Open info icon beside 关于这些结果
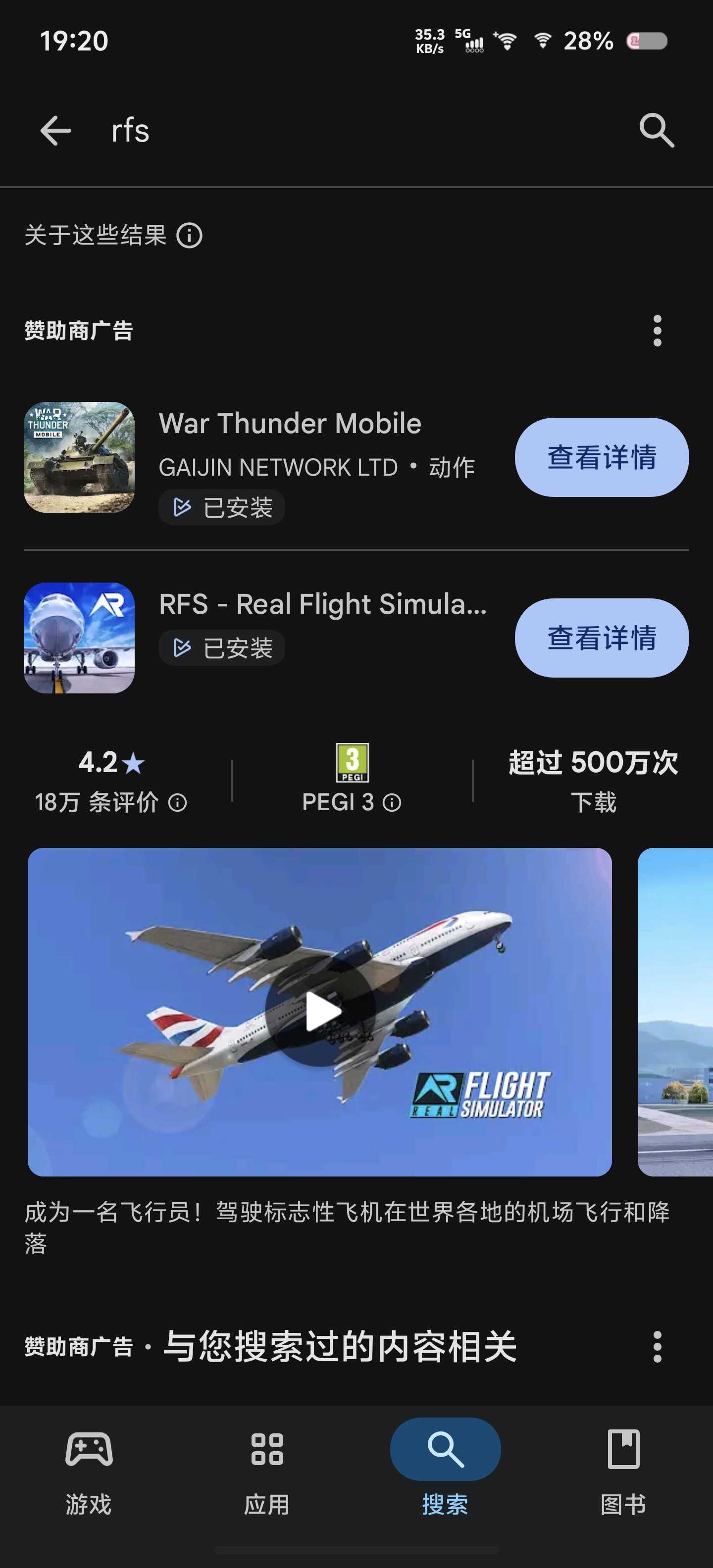This screenshot has width=713, height=1568. (x=189, y=236)
